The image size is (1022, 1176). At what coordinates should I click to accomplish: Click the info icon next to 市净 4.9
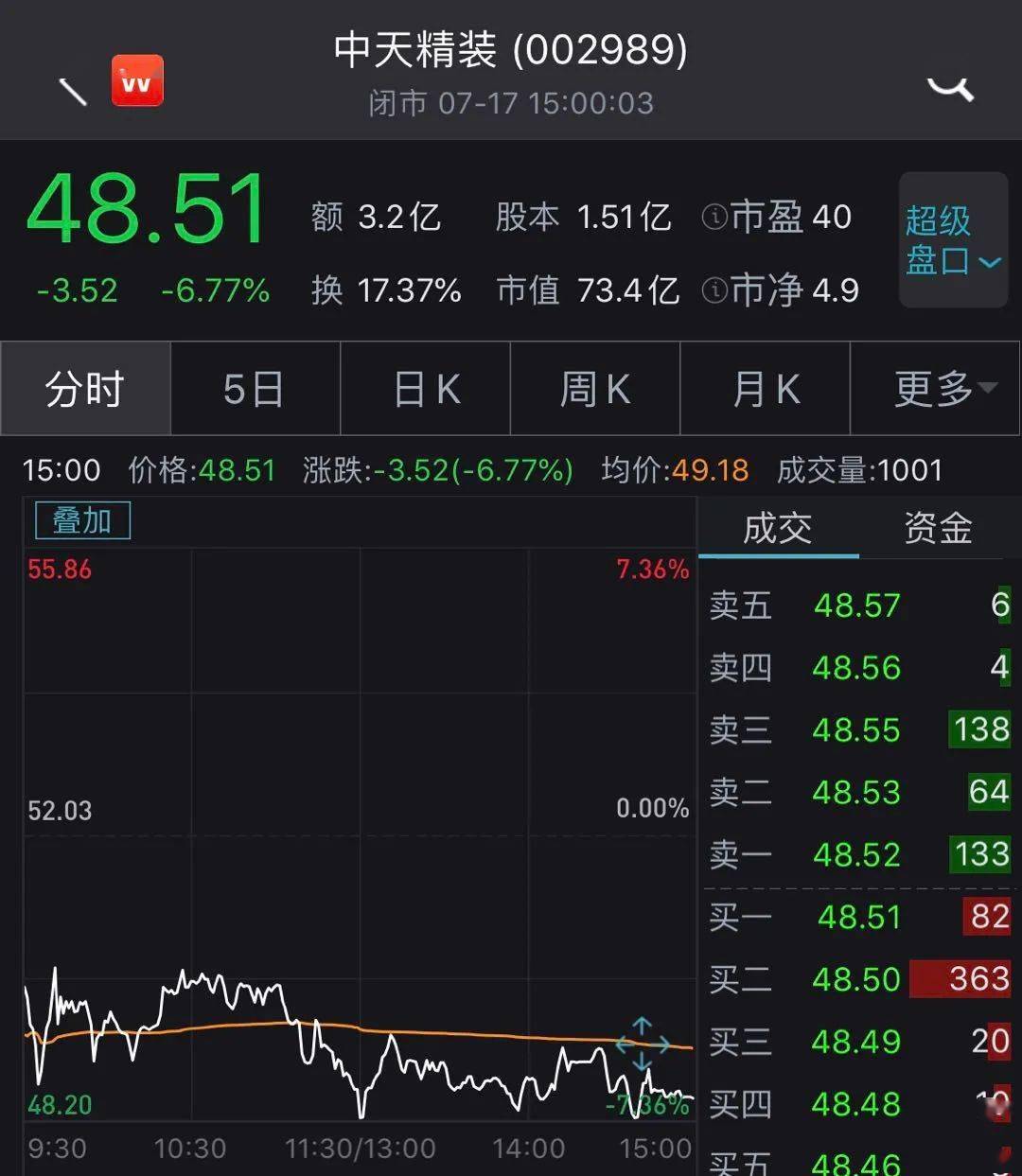pyautogui.click(x=714, y=290)
